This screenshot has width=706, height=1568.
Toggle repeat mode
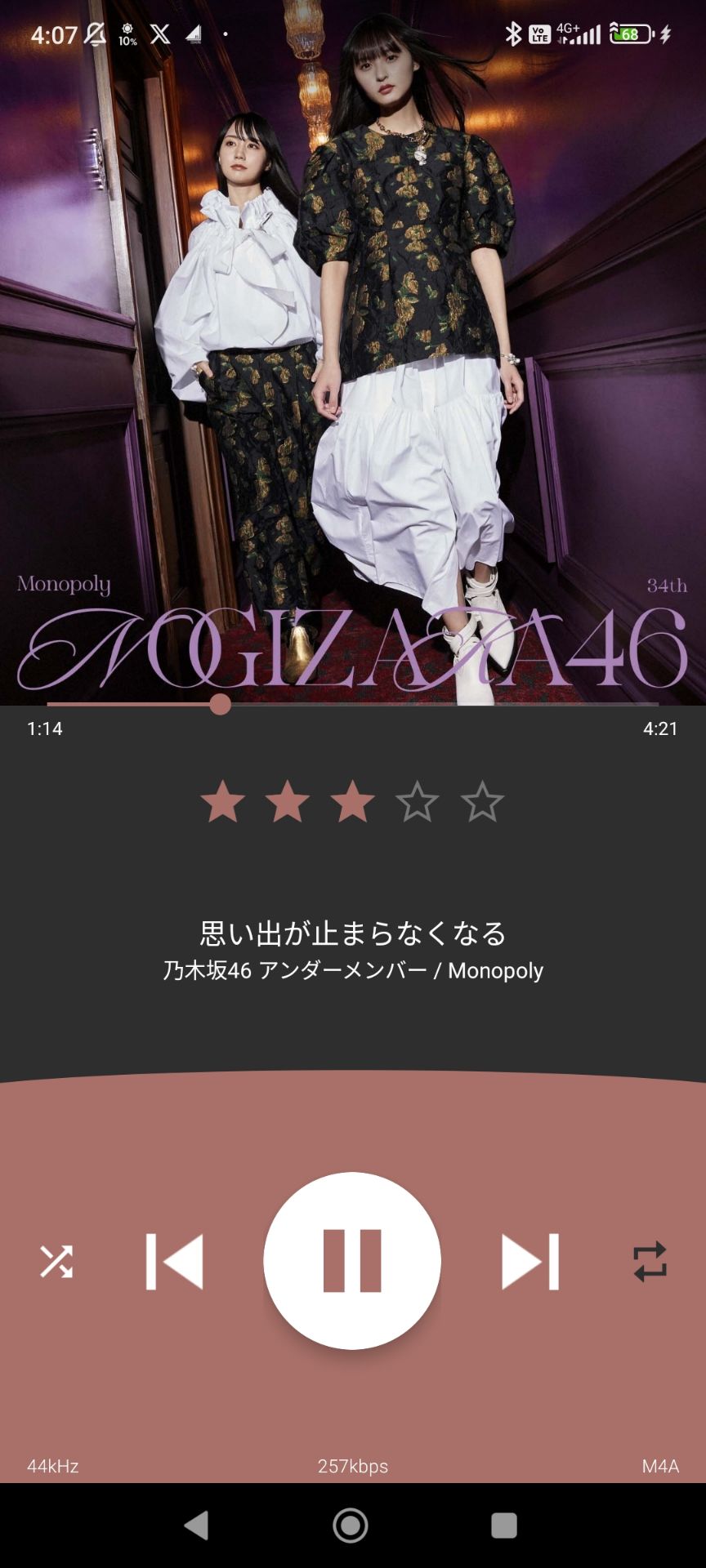tap(650, 1262)
